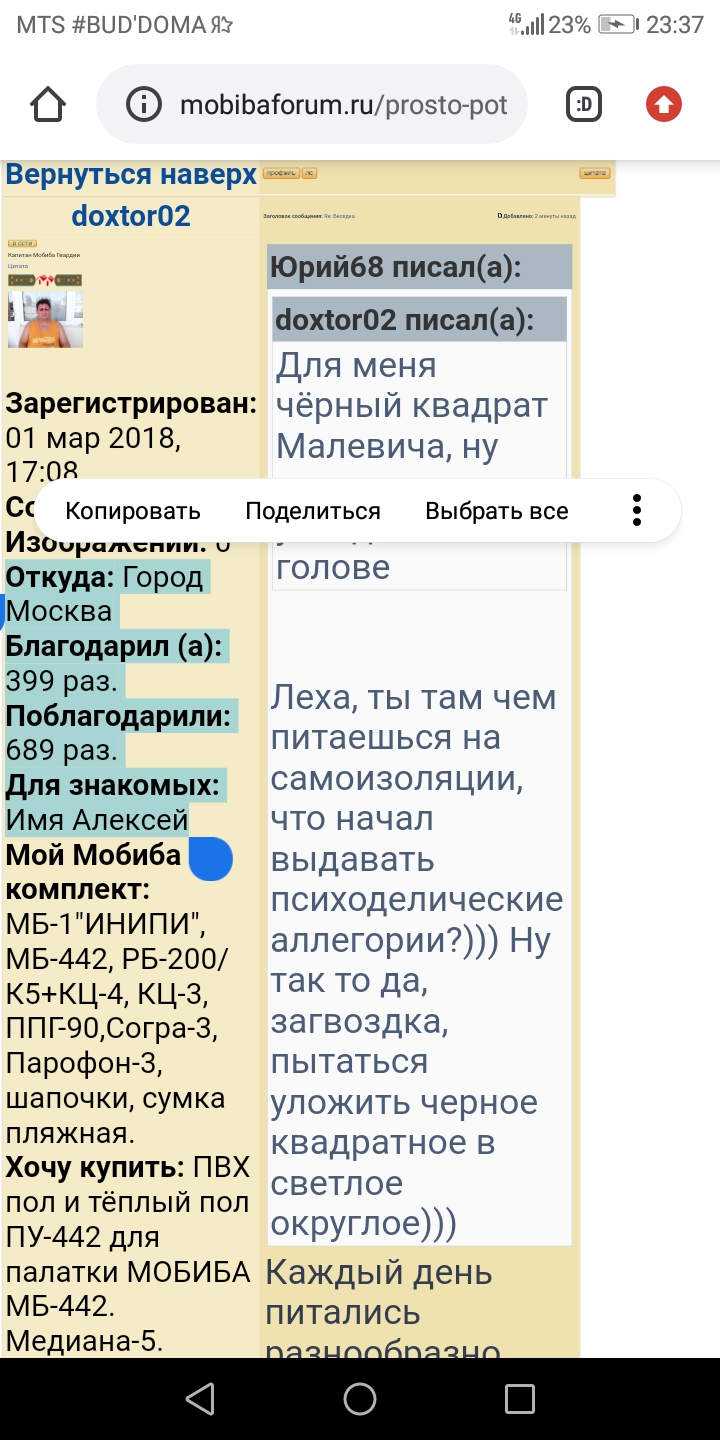Go back with the system back button

[x=200, y=1398]
